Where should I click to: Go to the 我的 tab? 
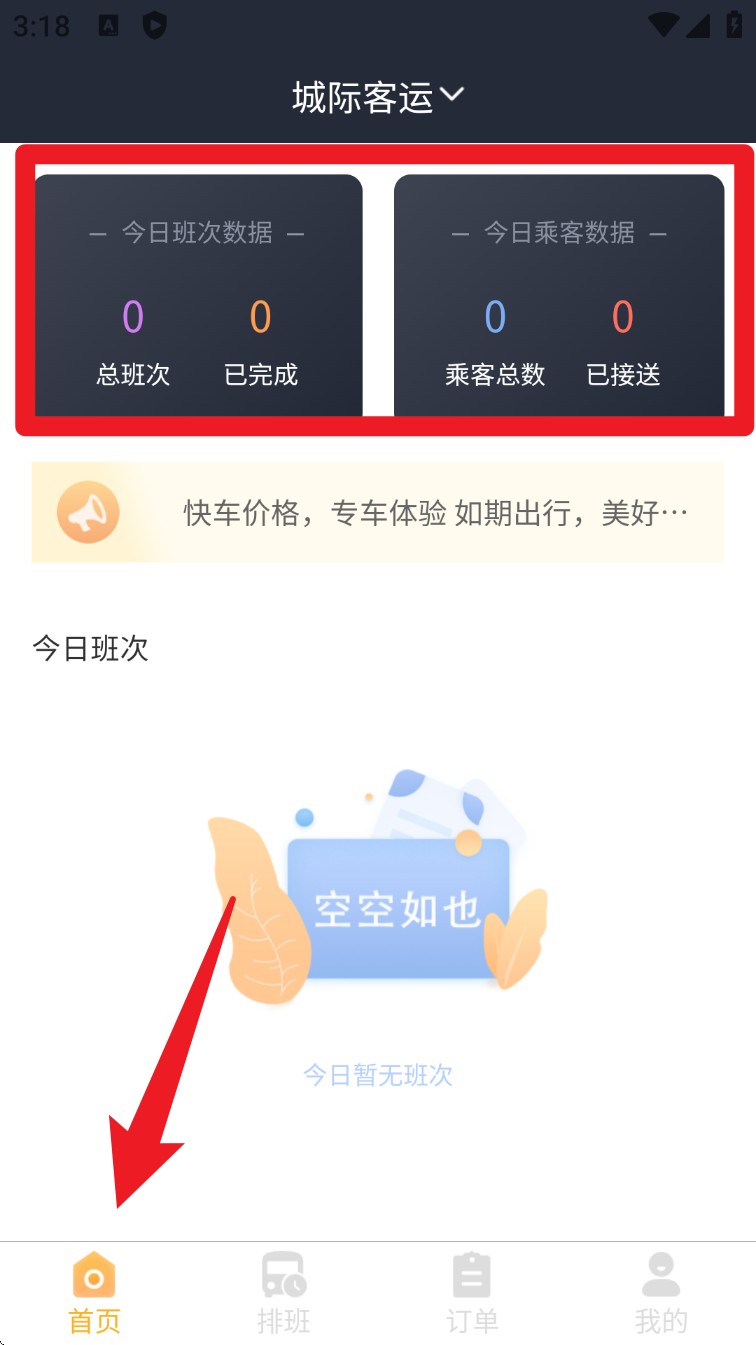[661, 1293]
